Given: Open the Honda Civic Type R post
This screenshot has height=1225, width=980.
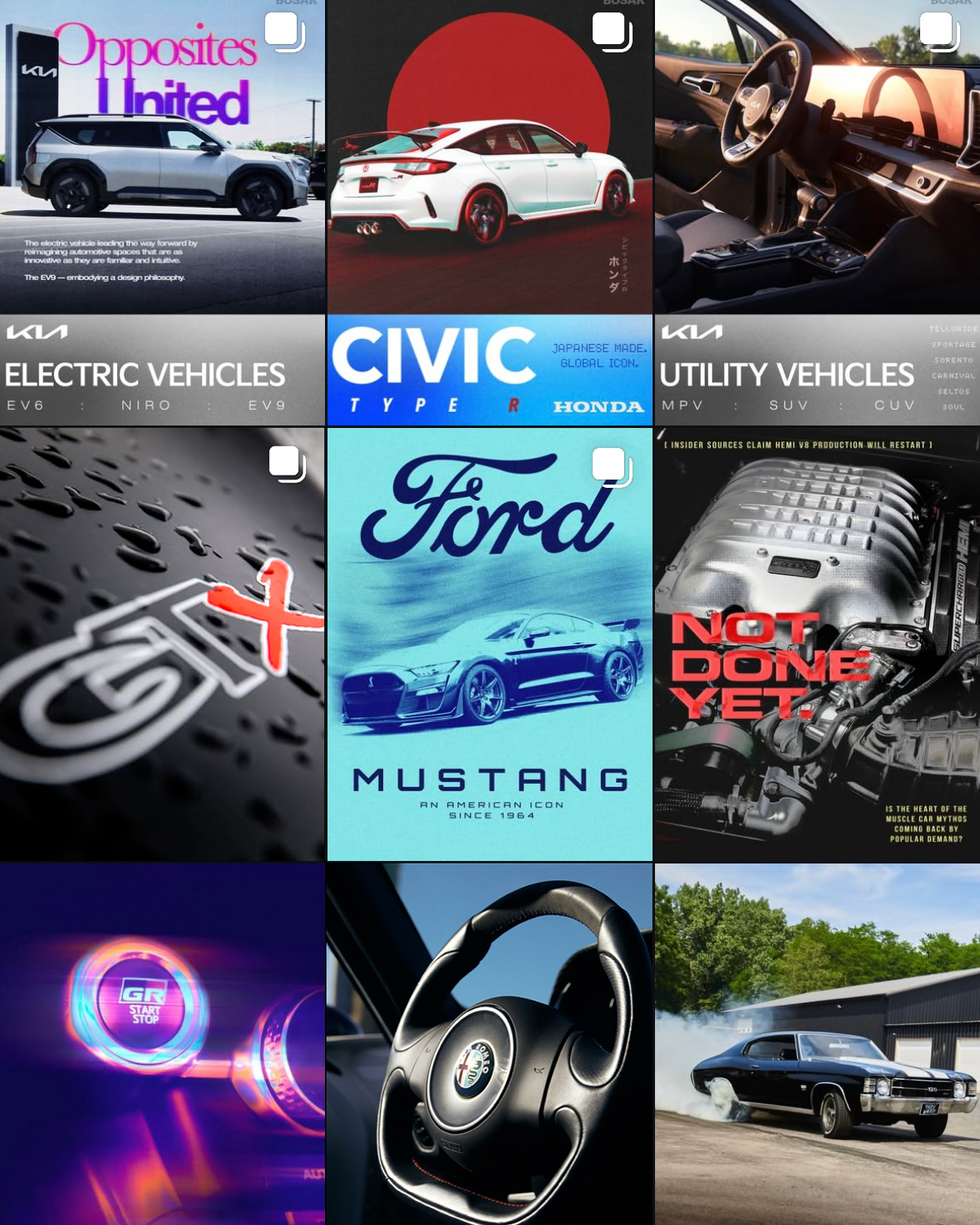Looking at the screenshot, I should point(490,212).
